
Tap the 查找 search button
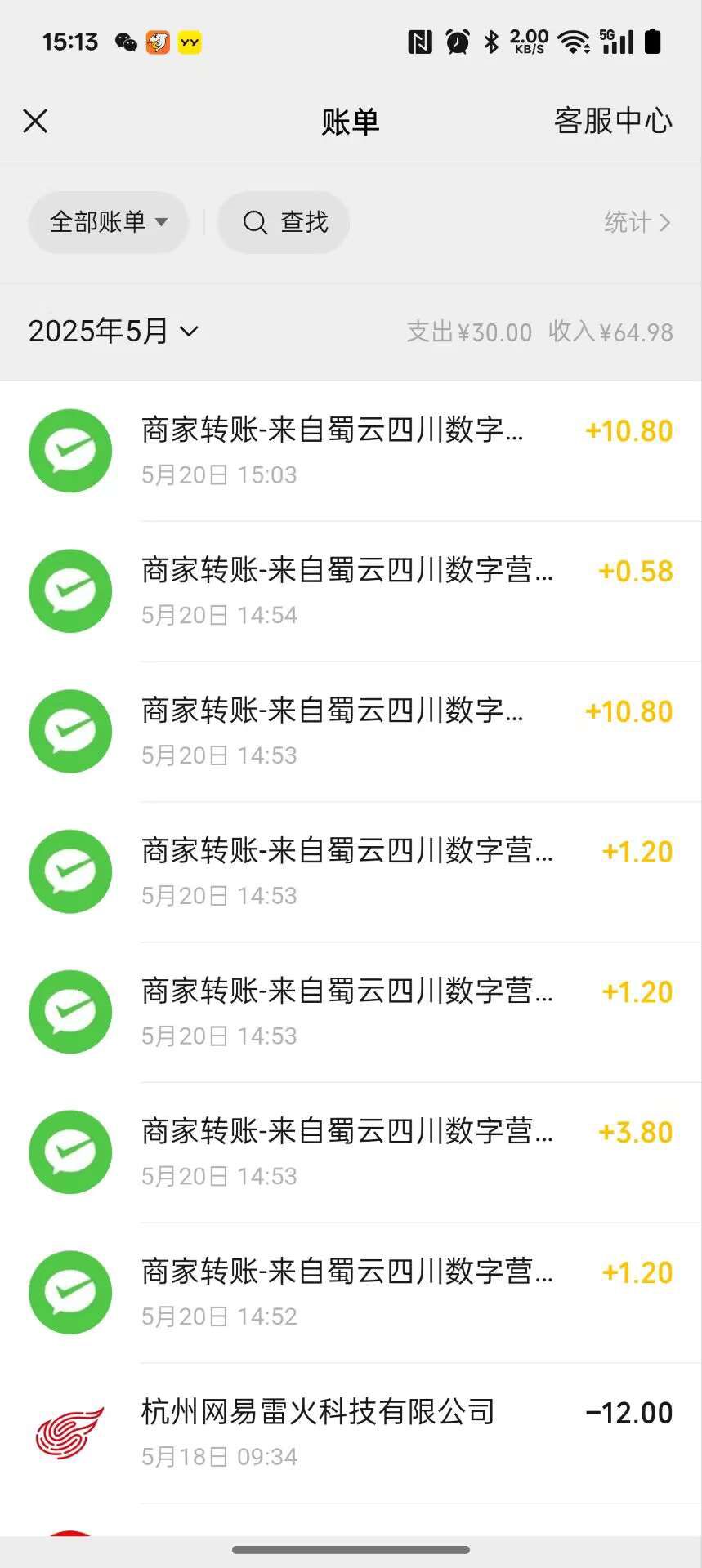(284, 222)
